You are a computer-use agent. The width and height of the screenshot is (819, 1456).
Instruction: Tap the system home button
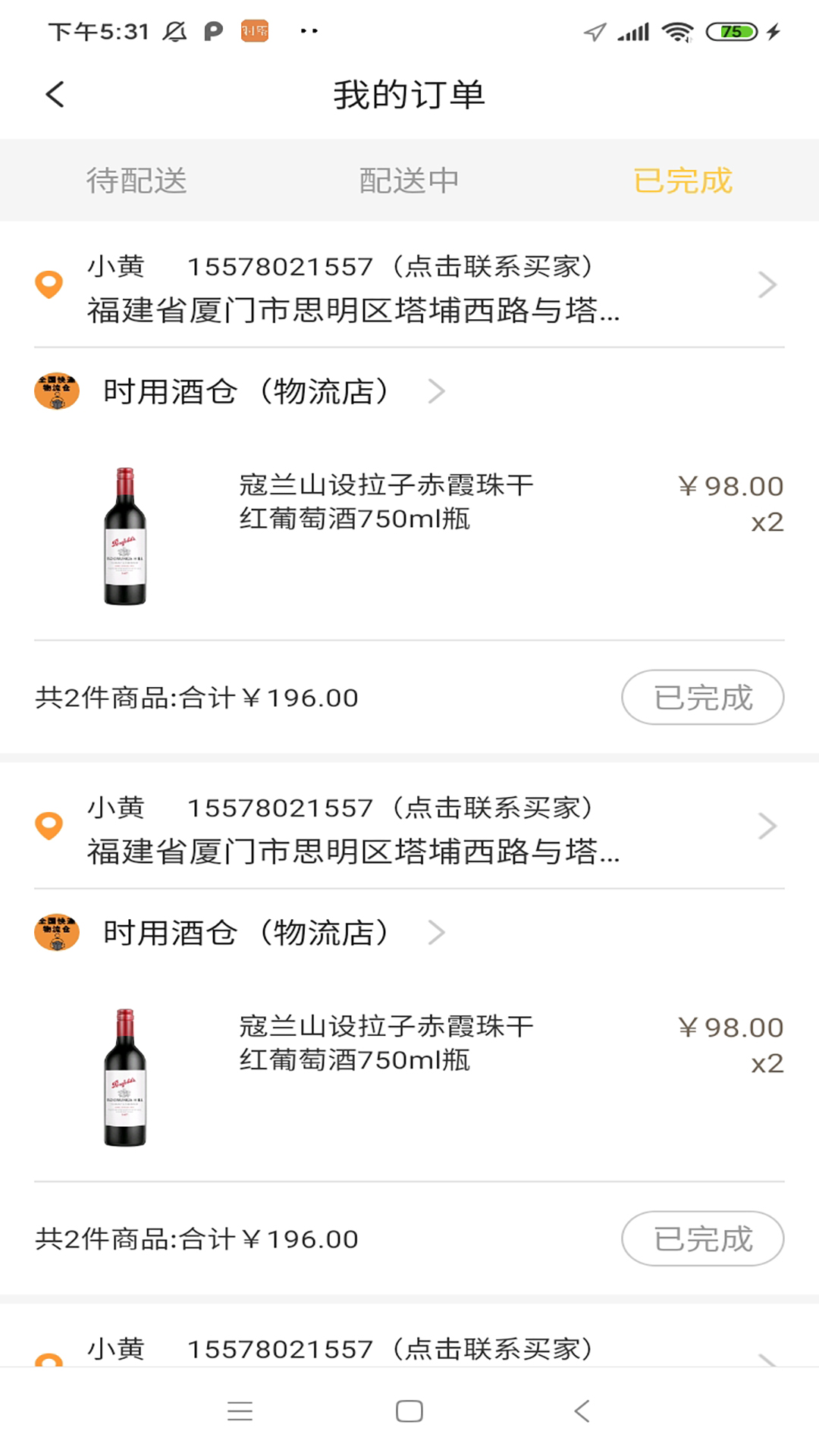409,1411
